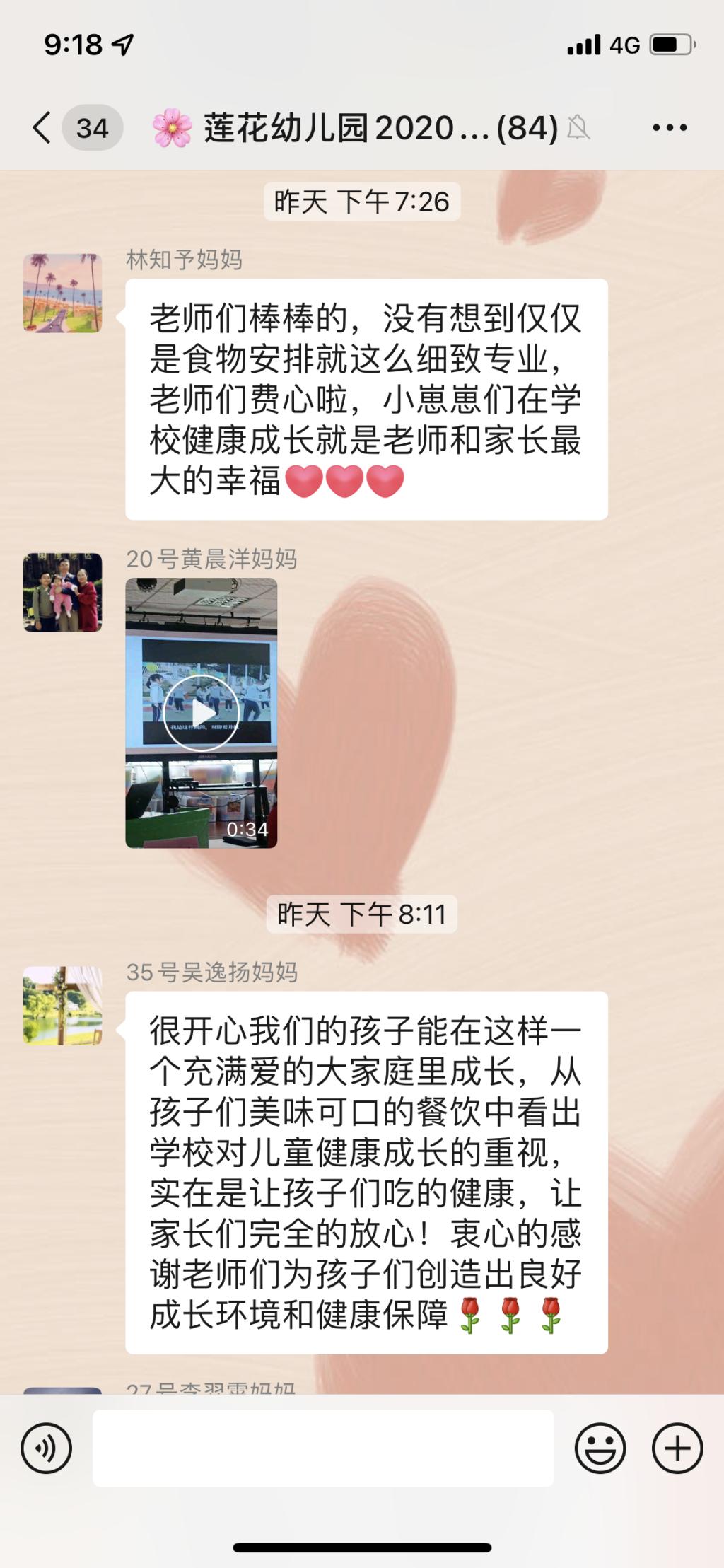Open the plus attachment menu

point(677,1448)
